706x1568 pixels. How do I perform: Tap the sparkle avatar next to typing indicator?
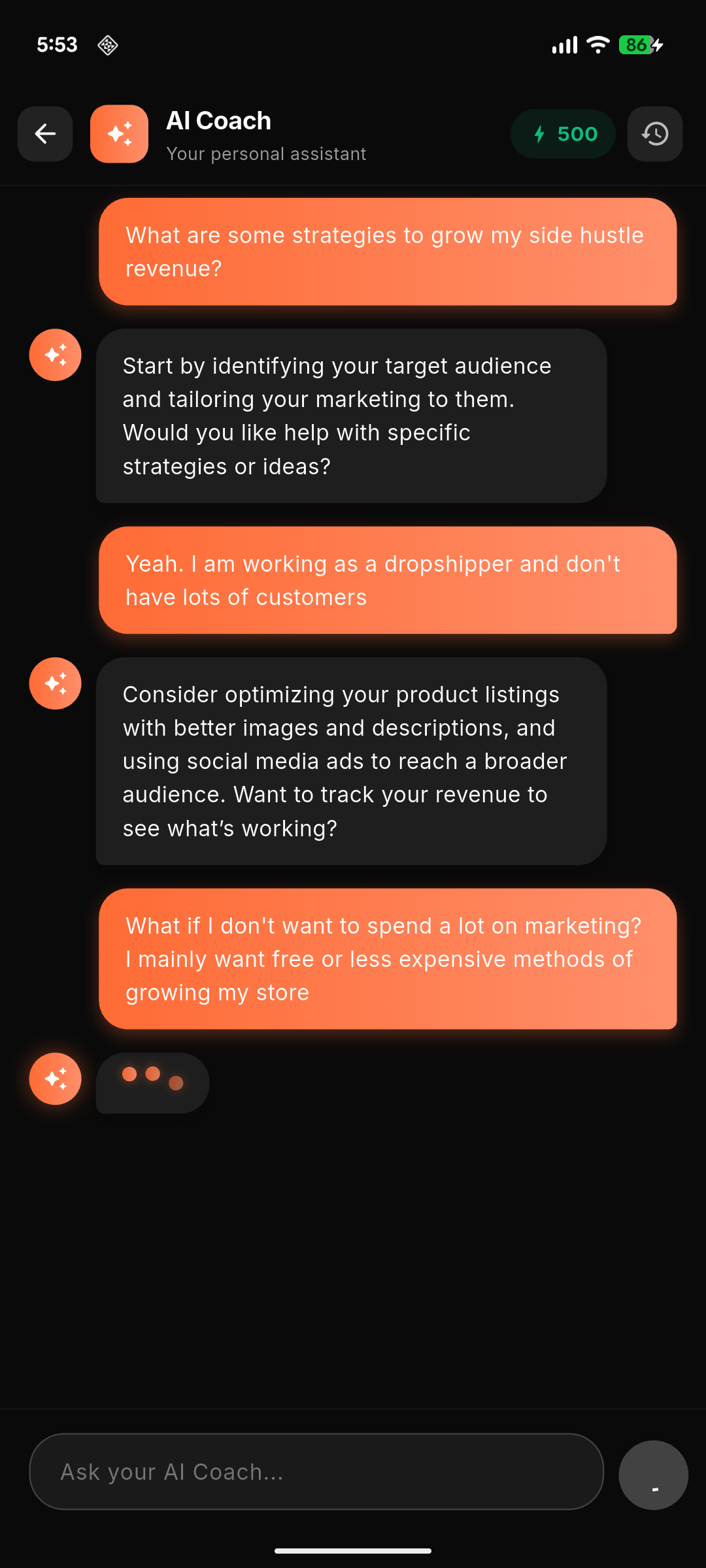coord(55,1079)
